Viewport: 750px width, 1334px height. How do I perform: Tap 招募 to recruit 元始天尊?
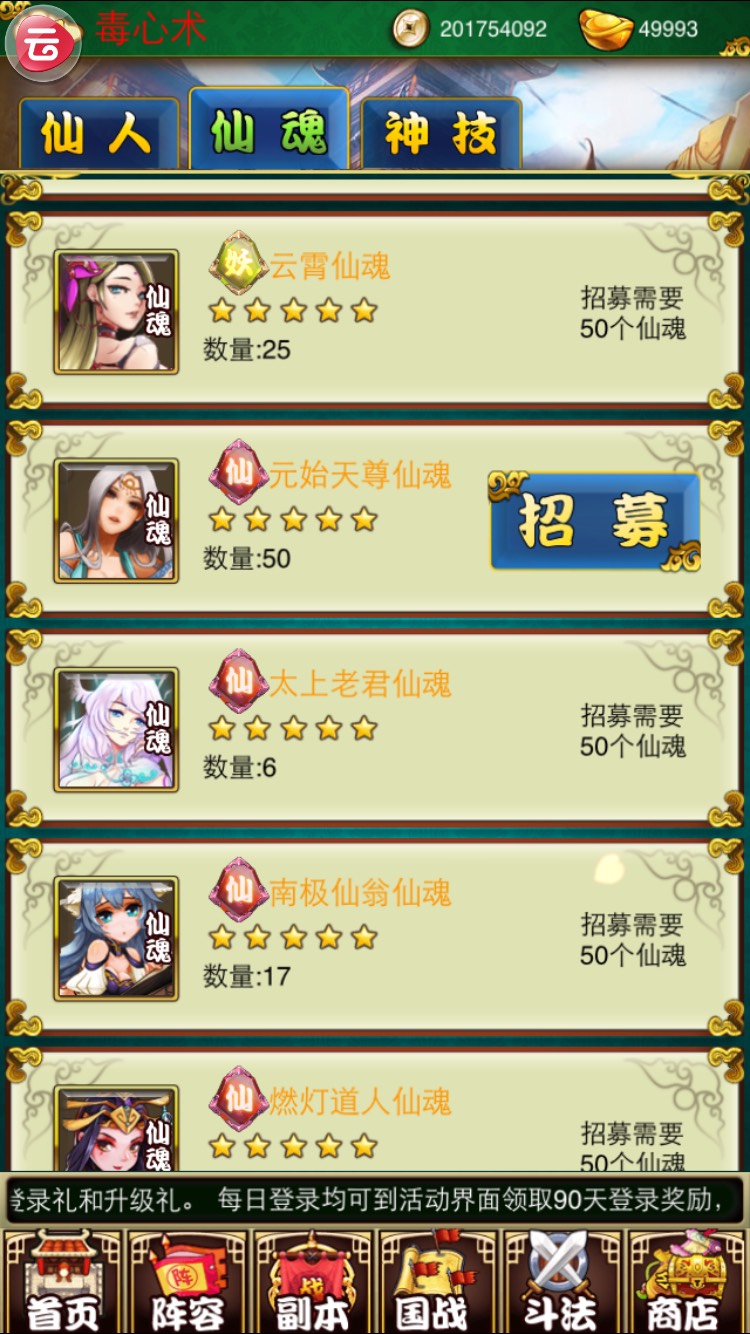coord(595,521)
